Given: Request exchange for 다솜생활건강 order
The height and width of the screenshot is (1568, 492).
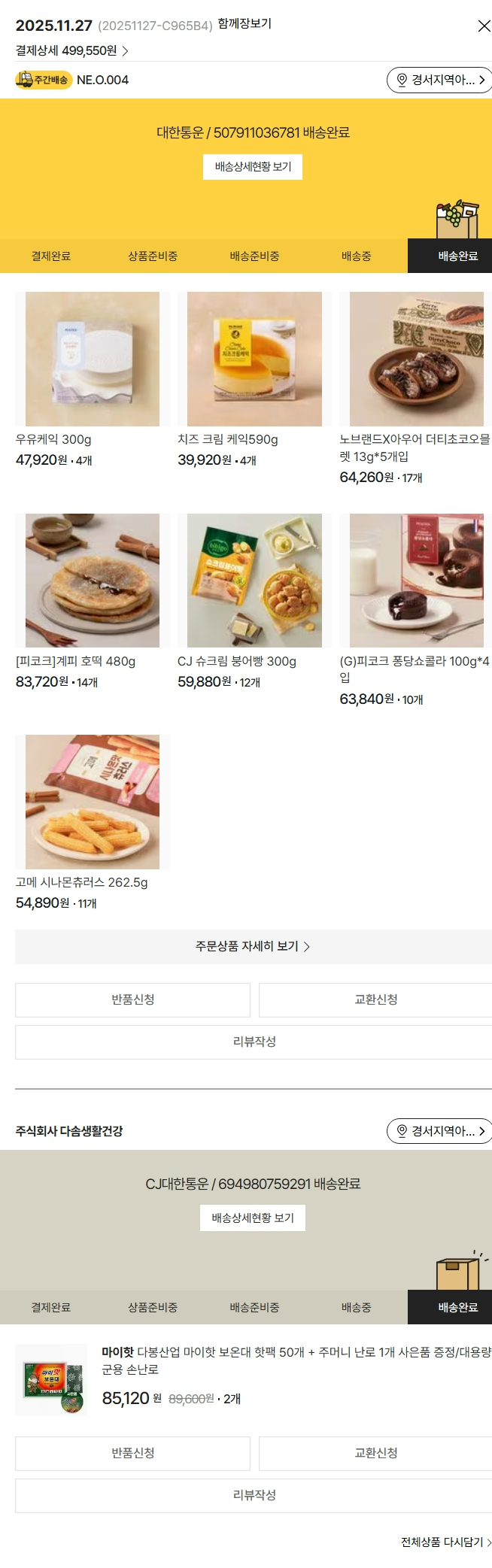Looking at the screenshot, I should [375, 1453].
